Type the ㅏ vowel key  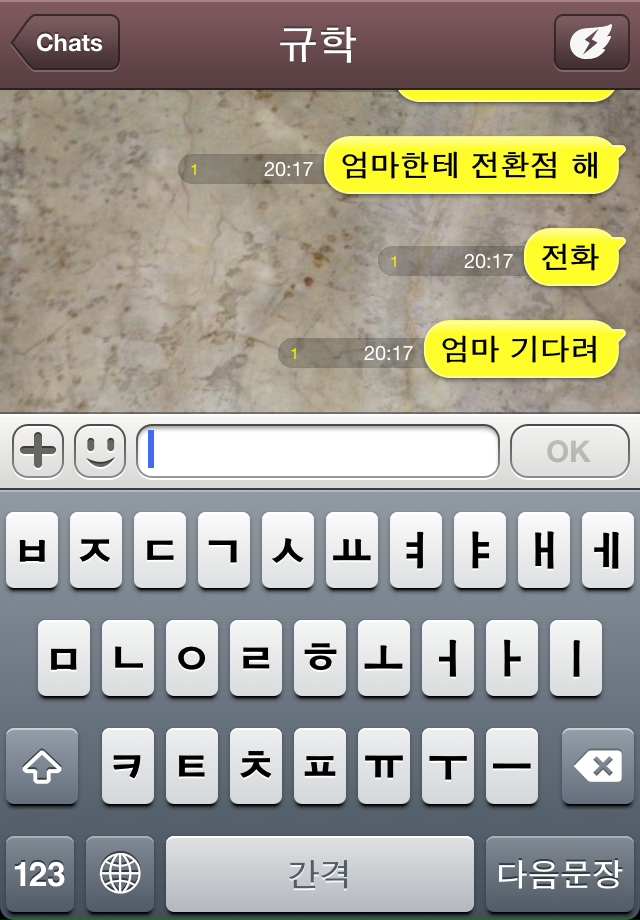coord(511,659)
